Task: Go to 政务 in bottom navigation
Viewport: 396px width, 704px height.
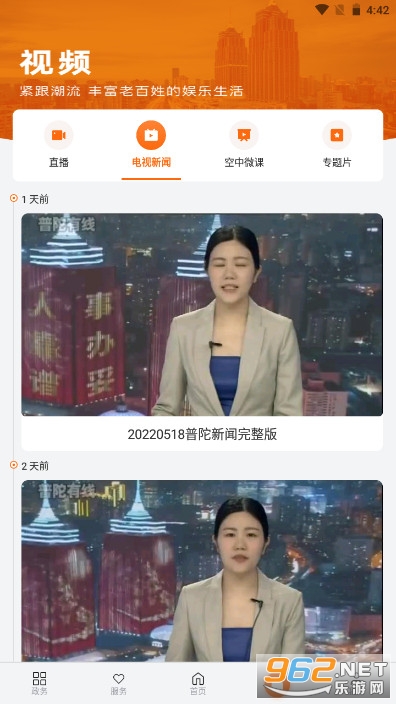Action: tap(40, 683)
